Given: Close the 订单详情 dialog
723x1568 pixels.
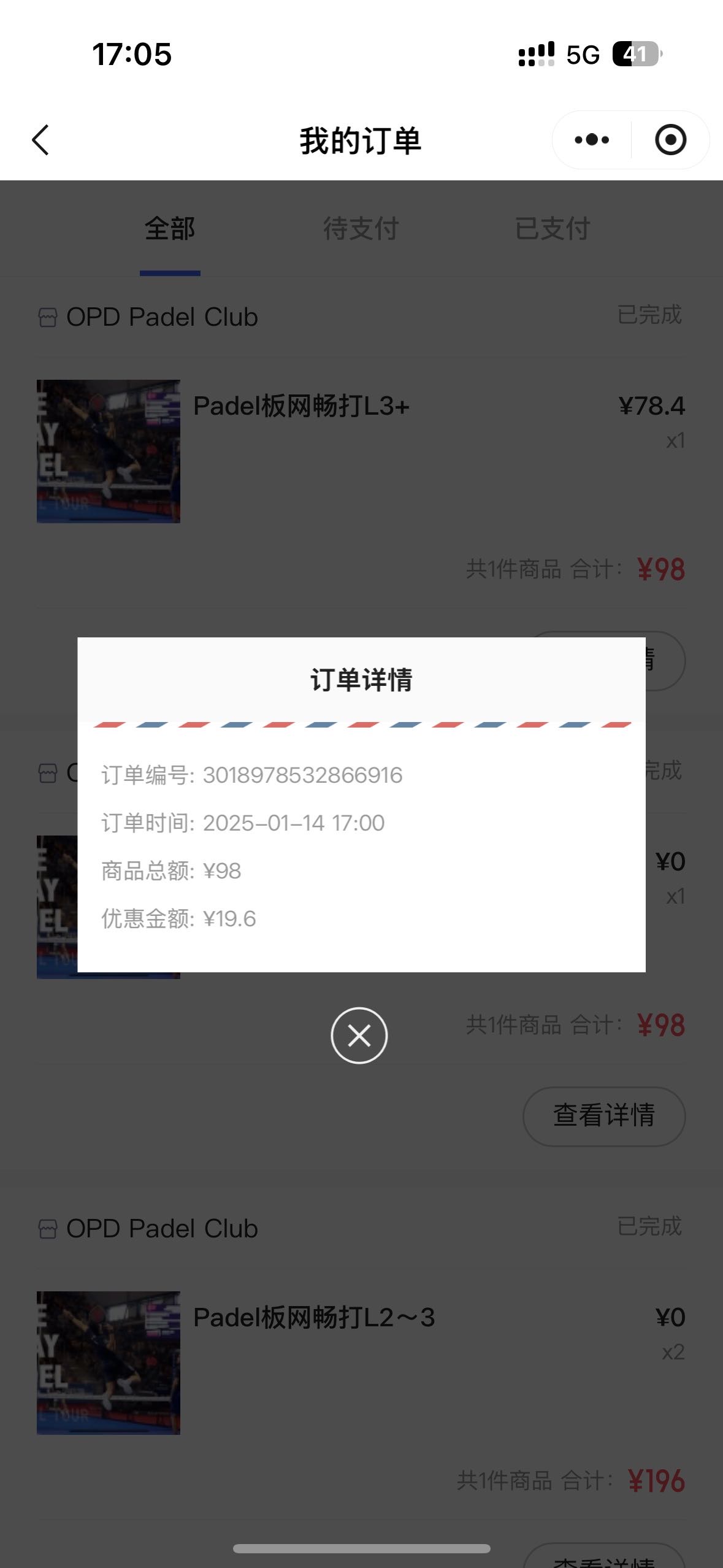Looking at the screenshot, I should [x=359, y=1036].
